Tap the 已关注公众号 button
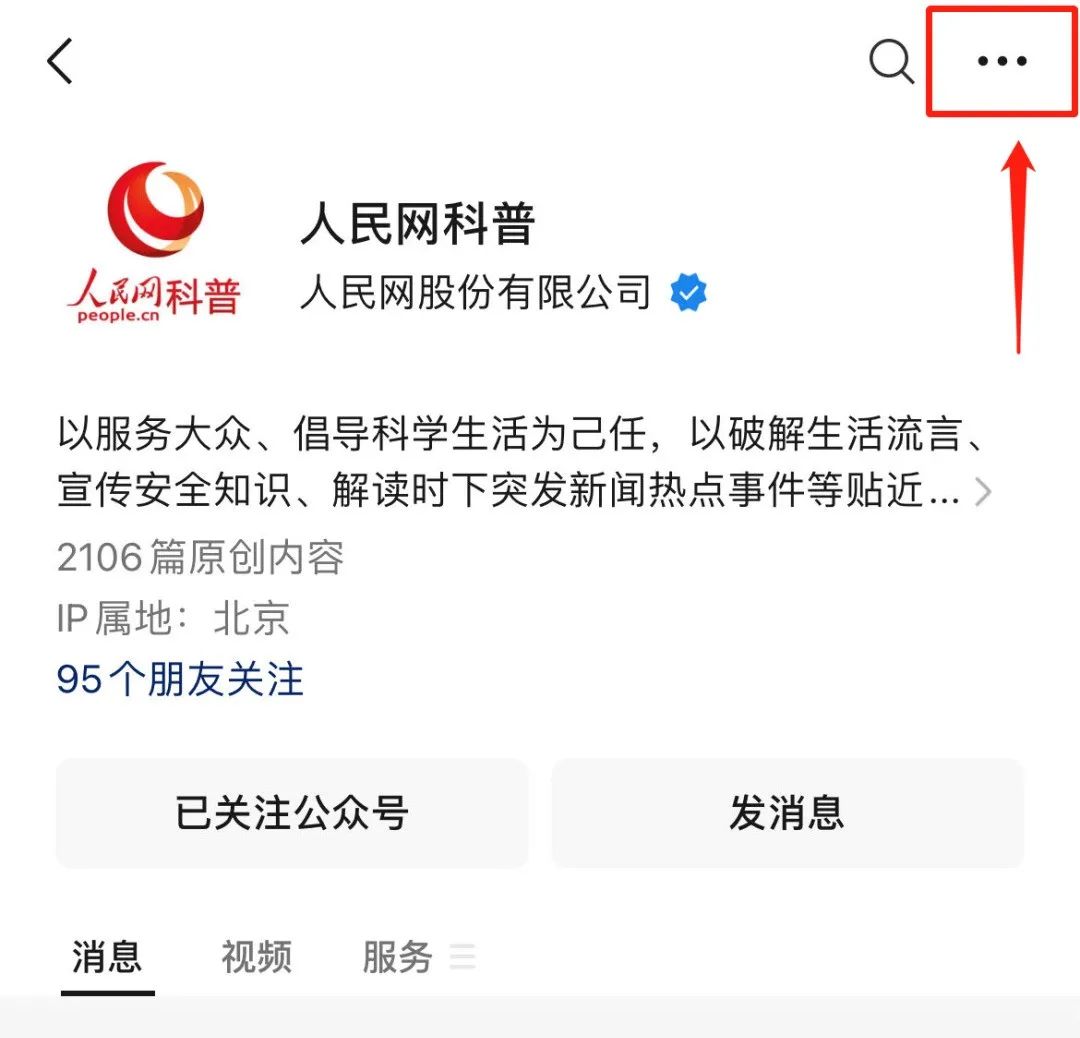Image resolution: width=1080 pixels, height=1038 pixels. [x=291, y=813]
